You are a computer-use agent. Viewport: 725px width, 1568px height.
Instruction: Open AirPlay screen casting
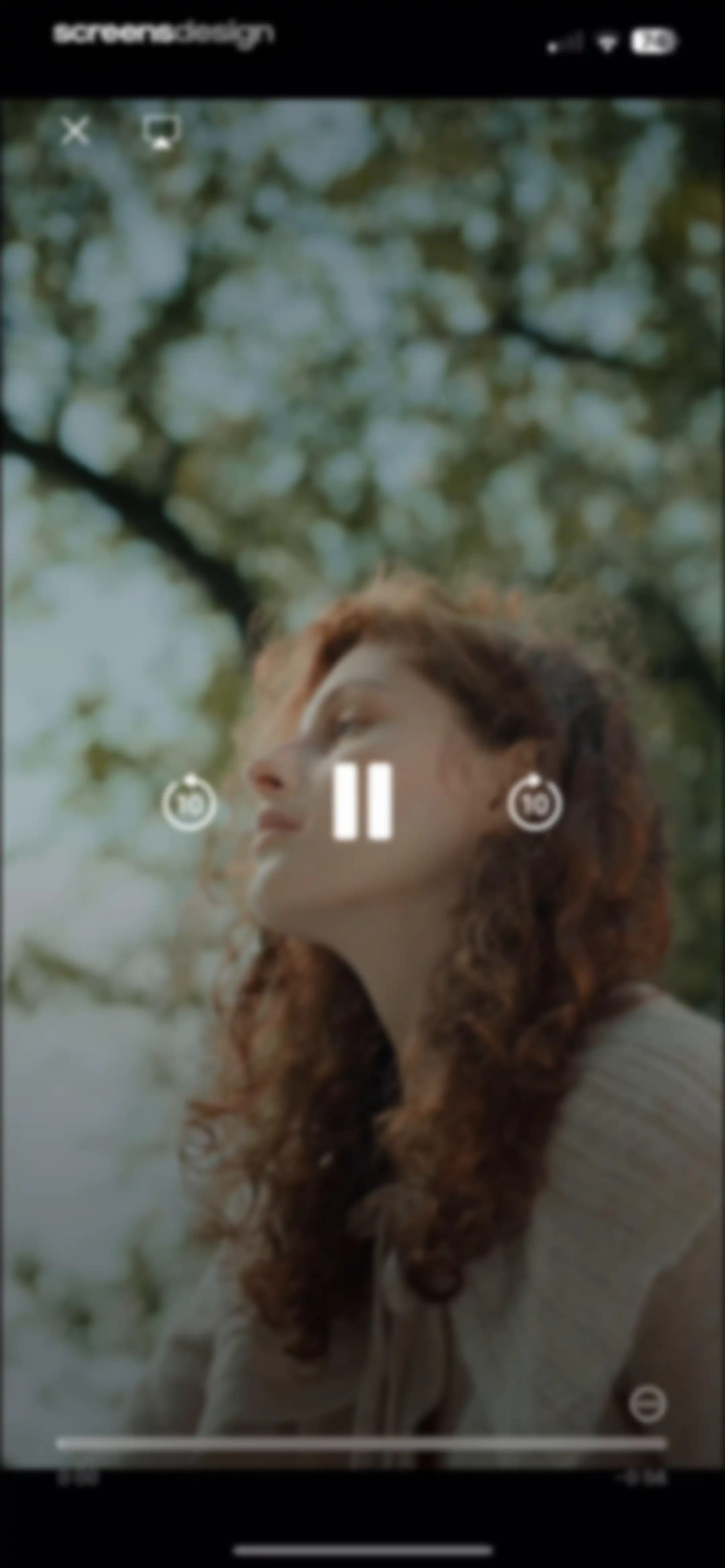(161, 132)
